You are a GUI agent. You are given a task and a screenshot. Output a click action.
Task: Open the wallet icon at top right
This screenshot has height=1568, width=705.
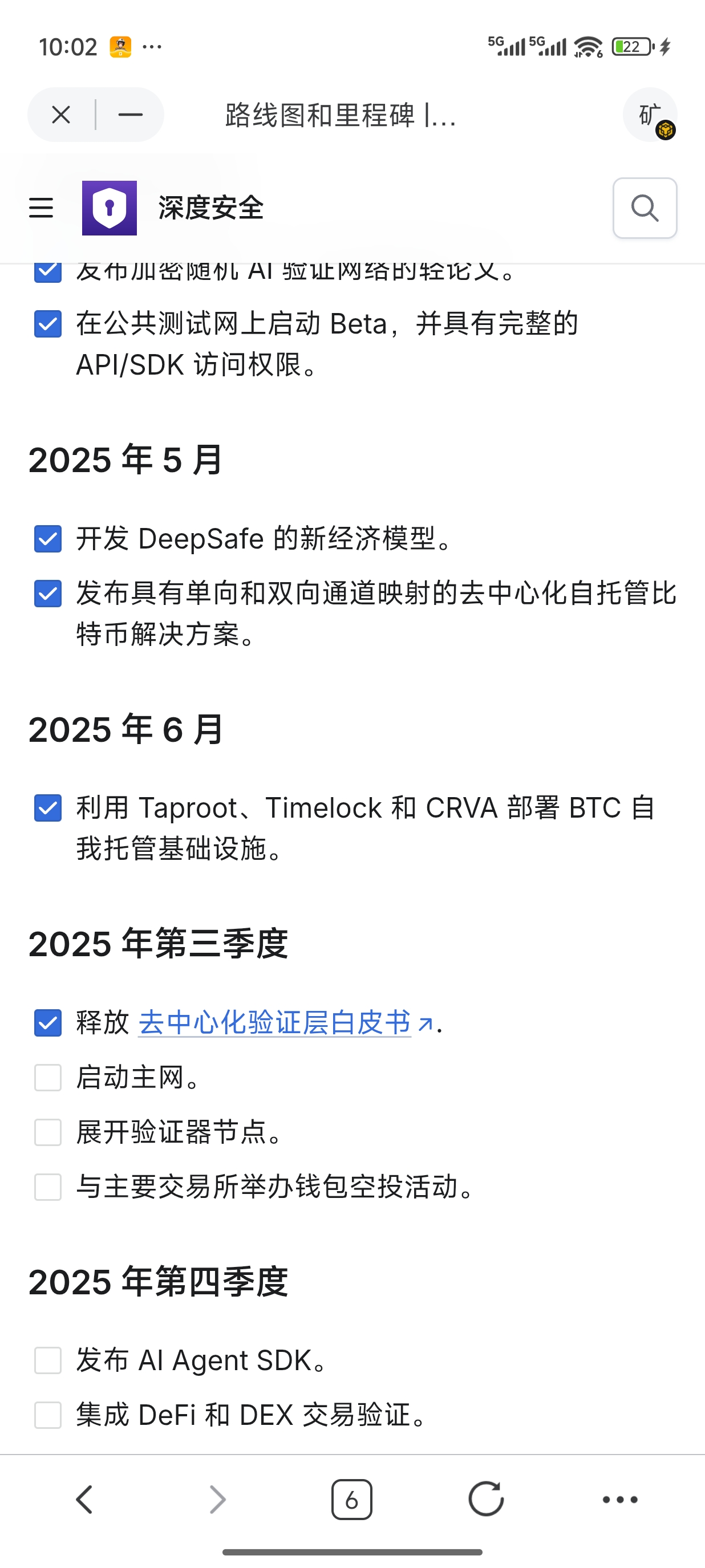(x=650, y=115)
